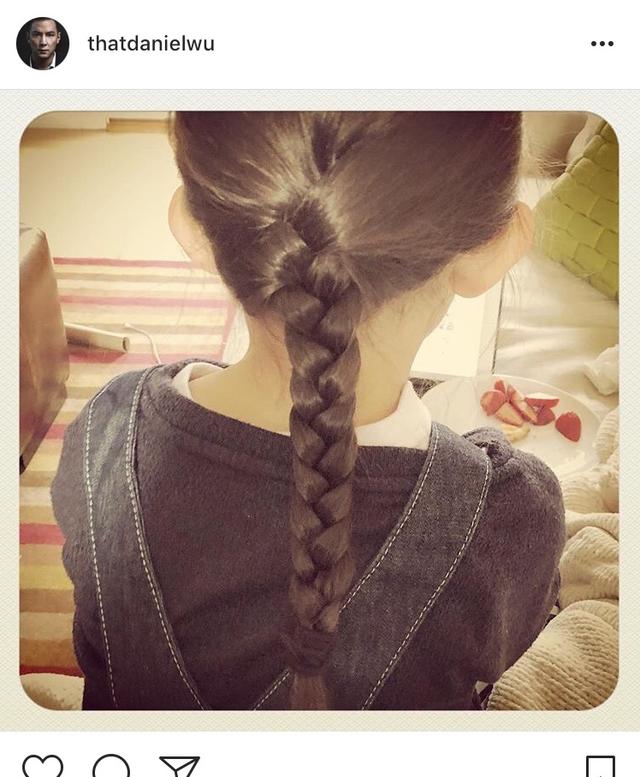Share the post via paper plane icon
The image size is (640, 777).
click(179, 768)
